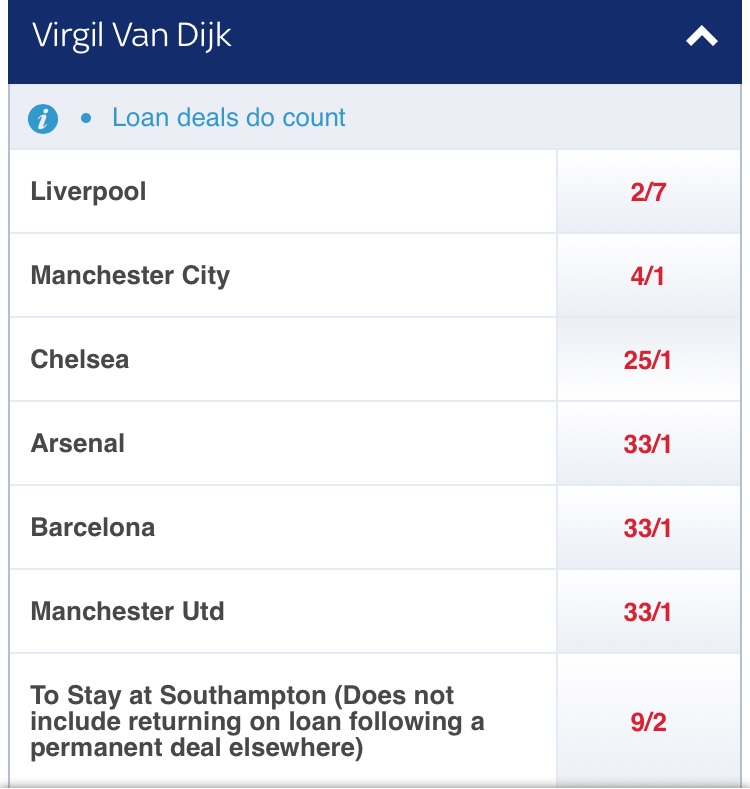Pick Manchester City at 4/1
The width and height of the screenshot is (750, 789).
648,276
